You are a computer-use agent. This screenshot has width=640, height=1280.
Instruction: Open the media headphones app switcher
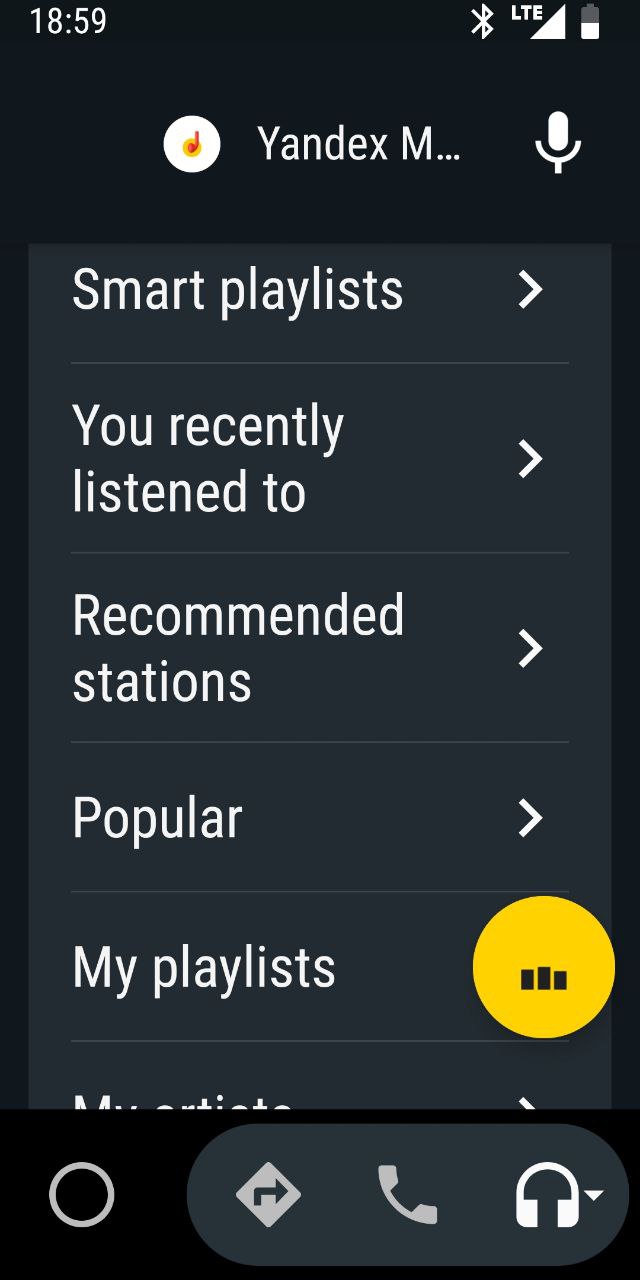556,1194
